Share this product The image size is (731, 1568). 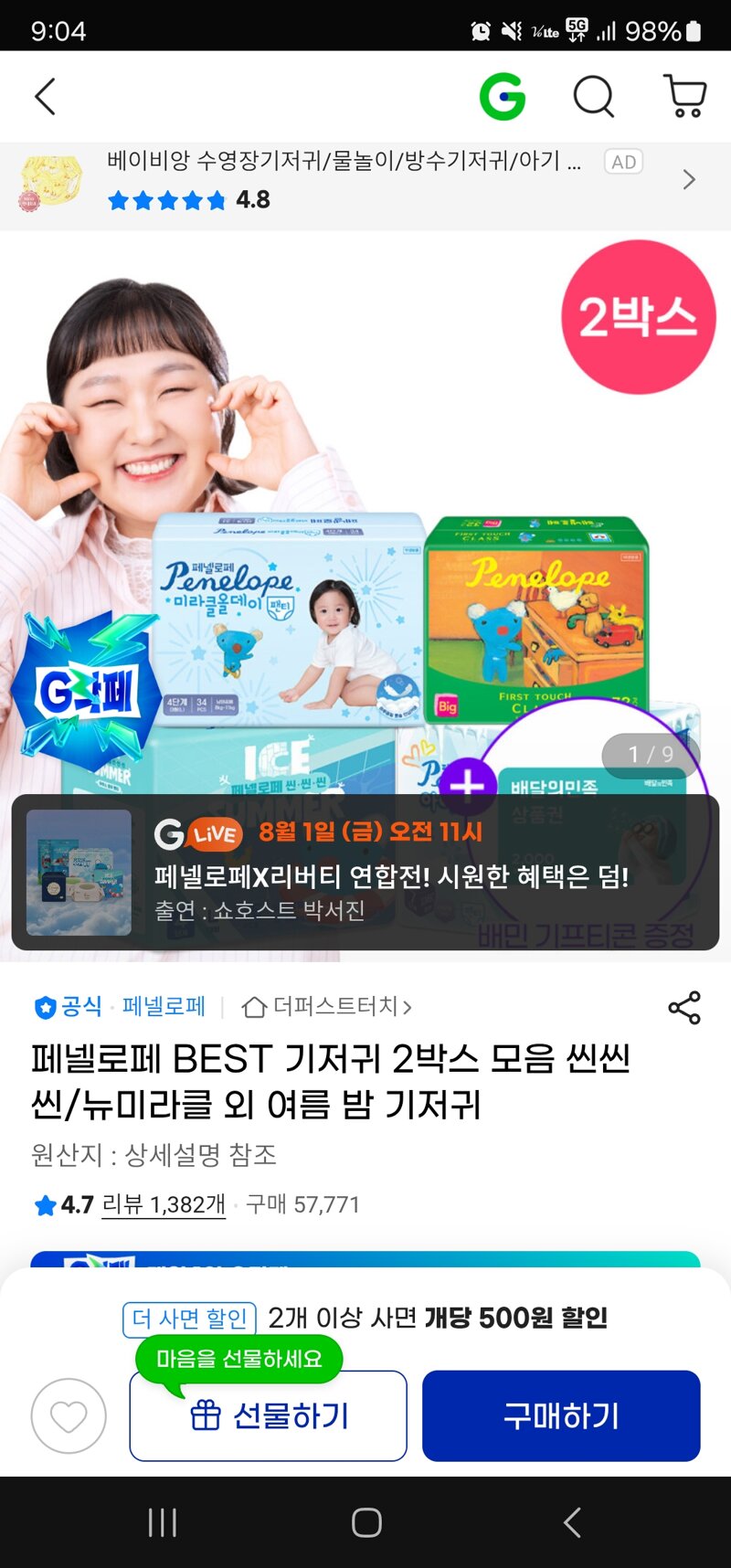click(684, 1007)
